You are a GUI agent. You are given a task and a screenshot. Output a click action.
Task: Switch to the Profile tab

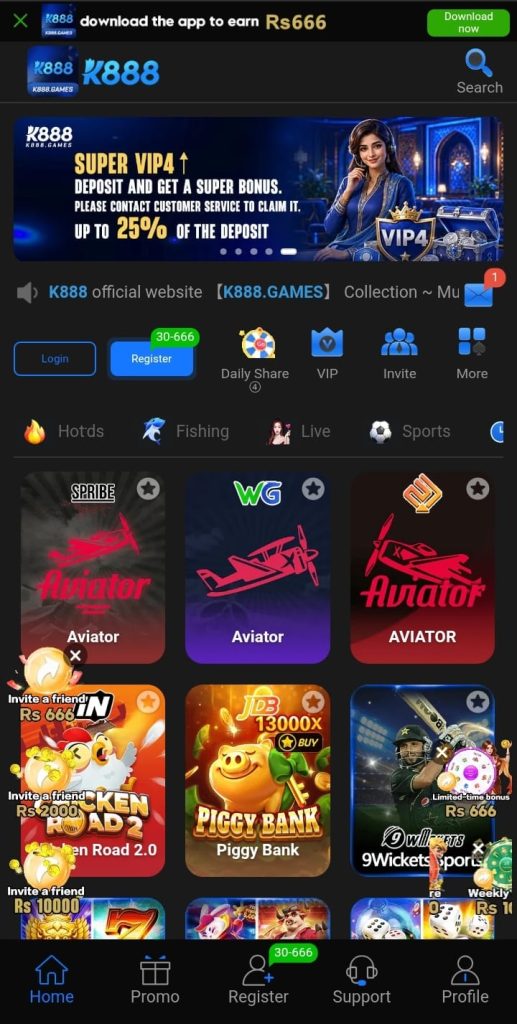pyautogui.click(x=465, y=980)
